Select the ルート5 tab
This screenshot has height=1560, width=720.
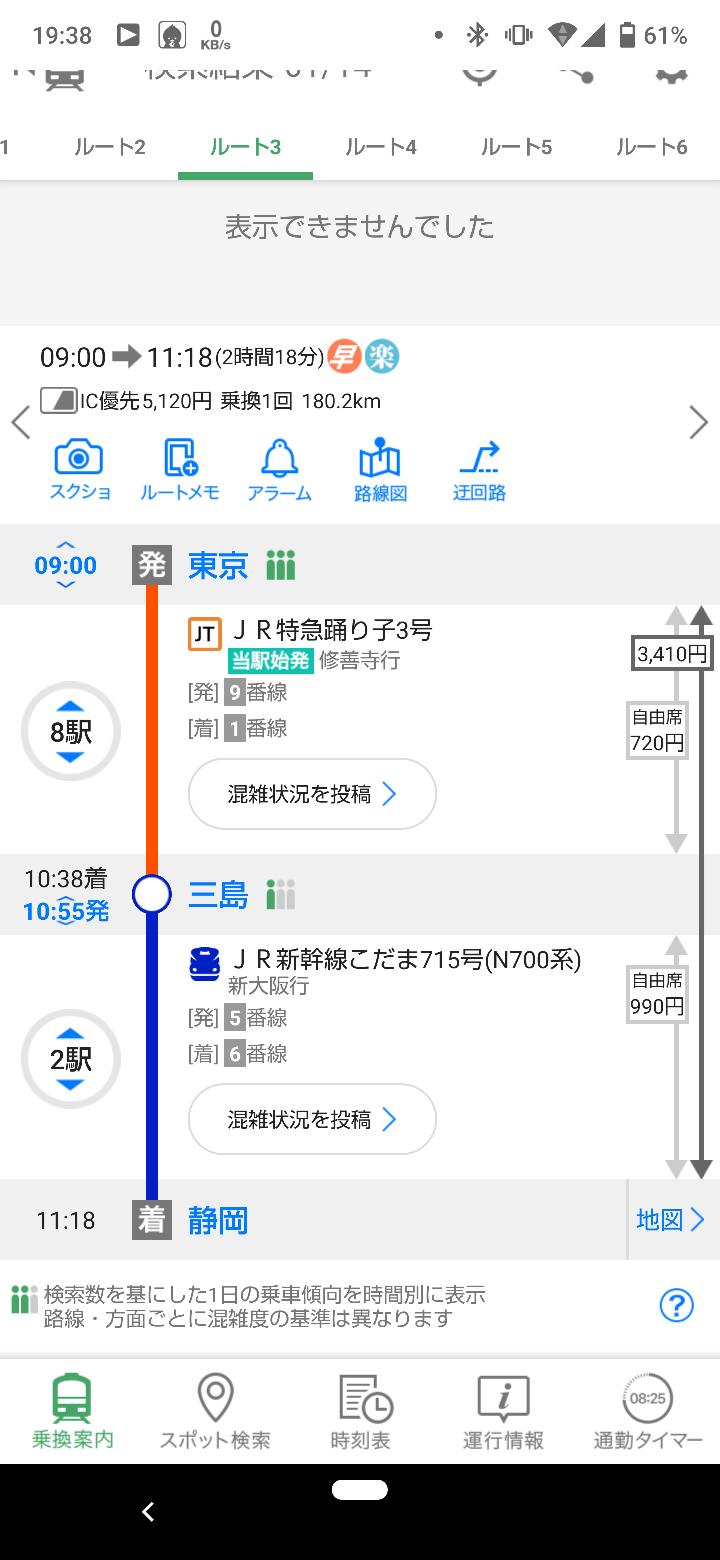516,147
